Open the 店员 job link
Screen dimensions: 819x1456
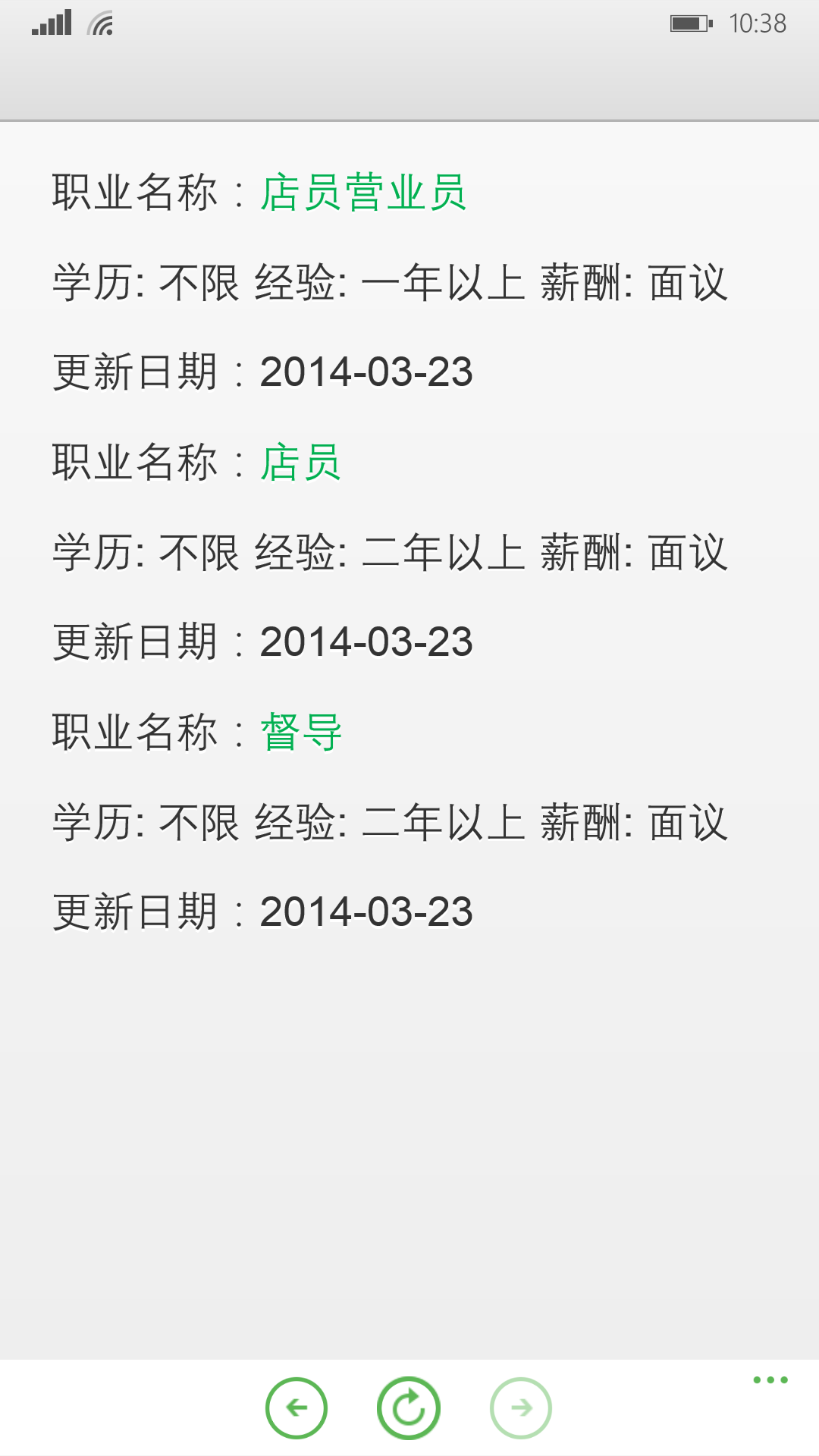point(300,463)
